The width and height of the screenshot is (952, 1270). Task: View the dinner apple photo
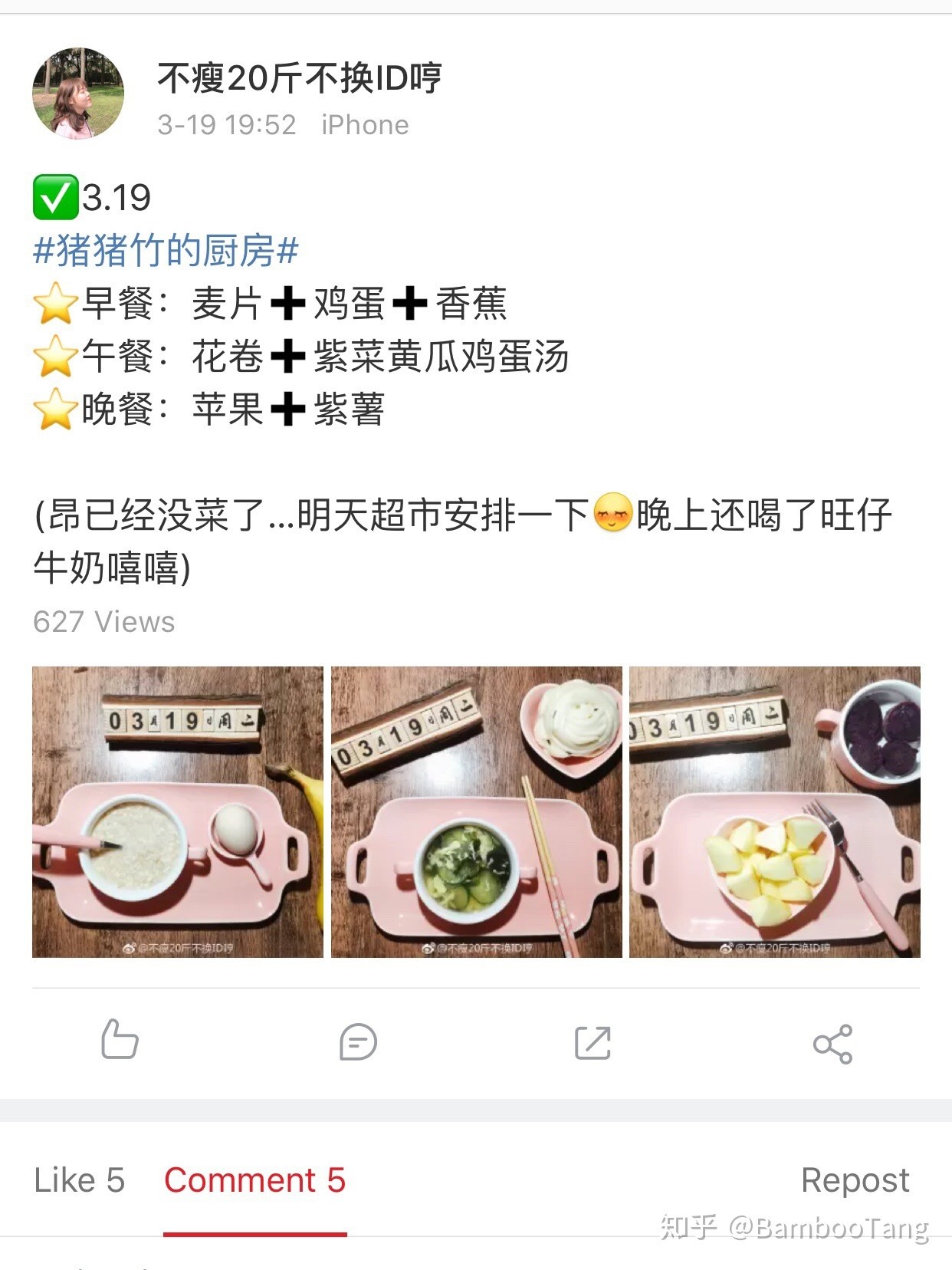click(x=774, y=811)
